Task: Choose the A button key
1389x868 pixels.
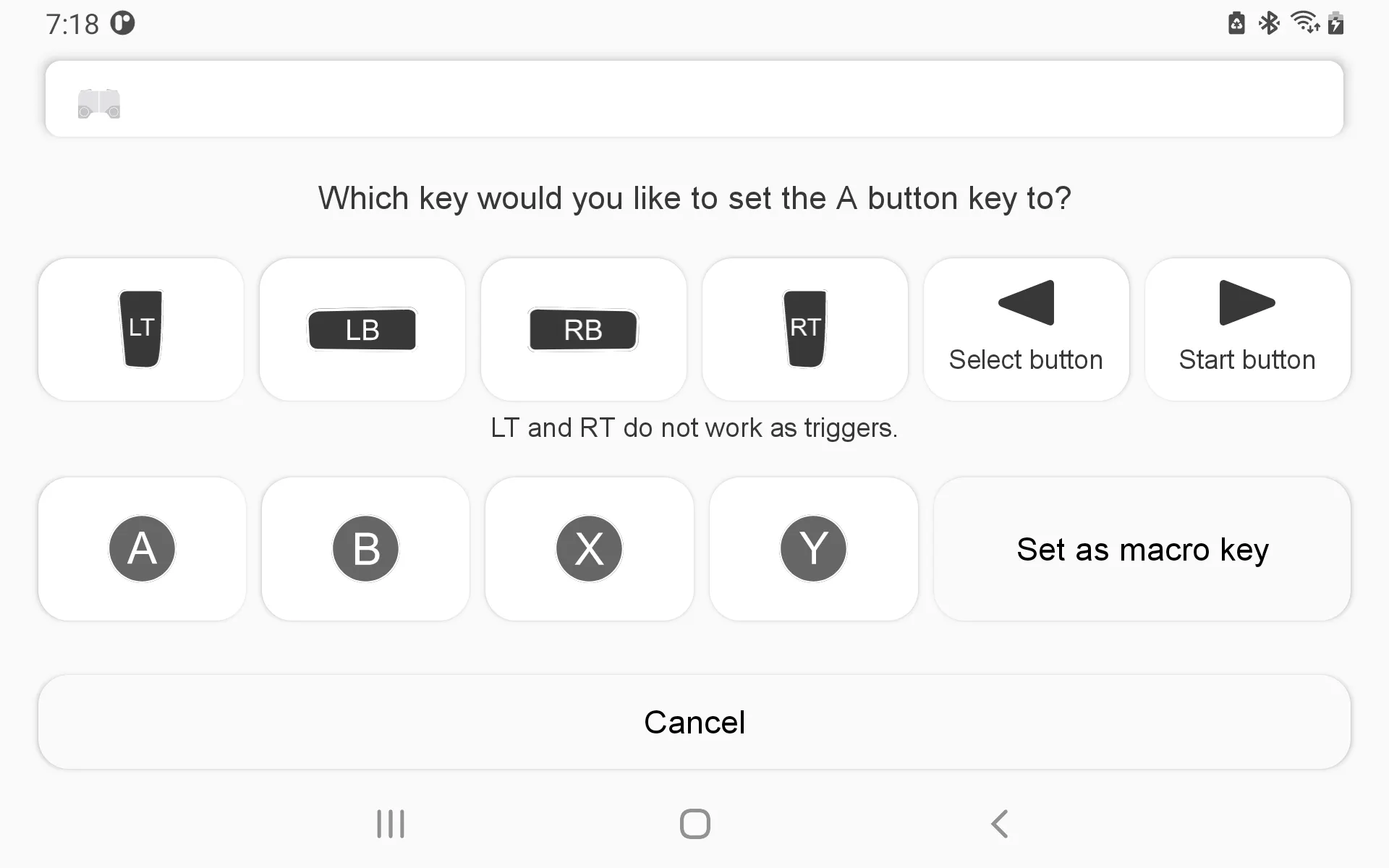Action: click(x=142, y=549)
